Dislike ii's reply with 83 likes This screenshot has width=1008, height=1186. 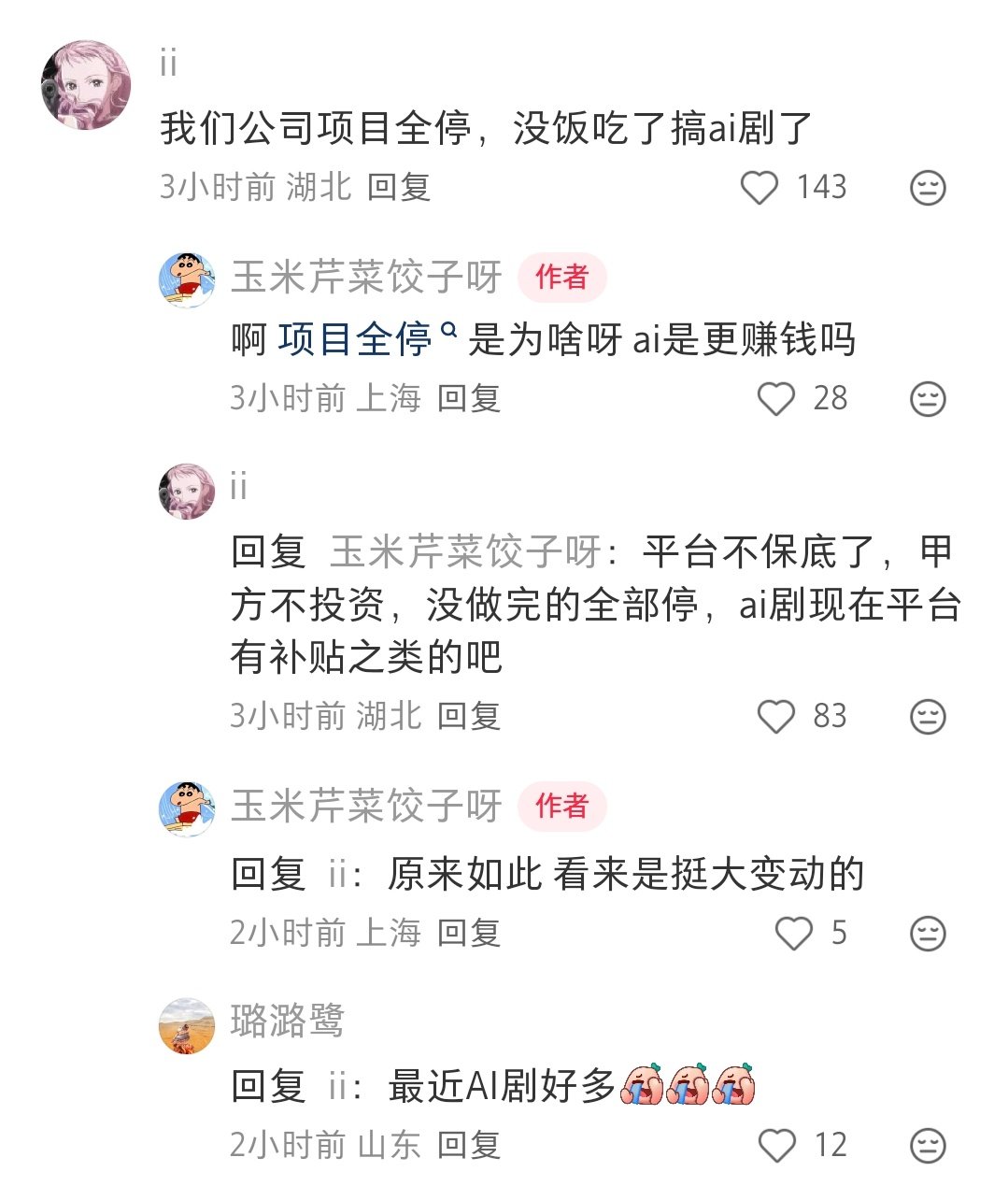pos(927,717)
